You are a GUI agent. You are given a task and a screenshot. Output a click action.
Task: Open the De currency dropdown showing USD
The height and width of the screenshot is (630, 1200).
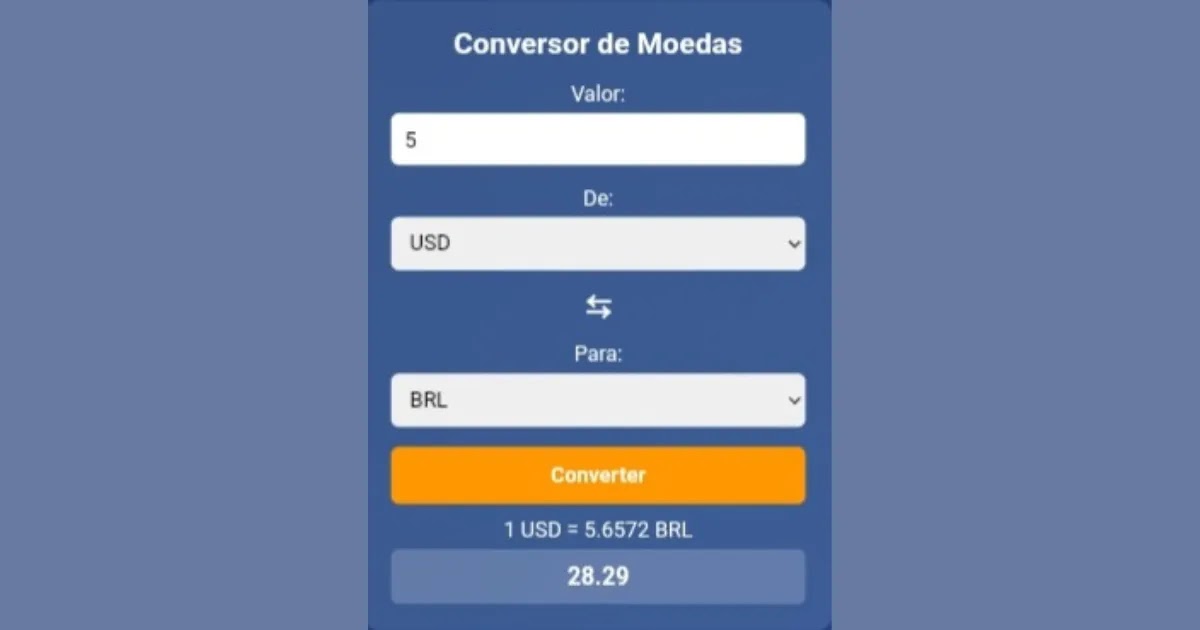(597, 243)
